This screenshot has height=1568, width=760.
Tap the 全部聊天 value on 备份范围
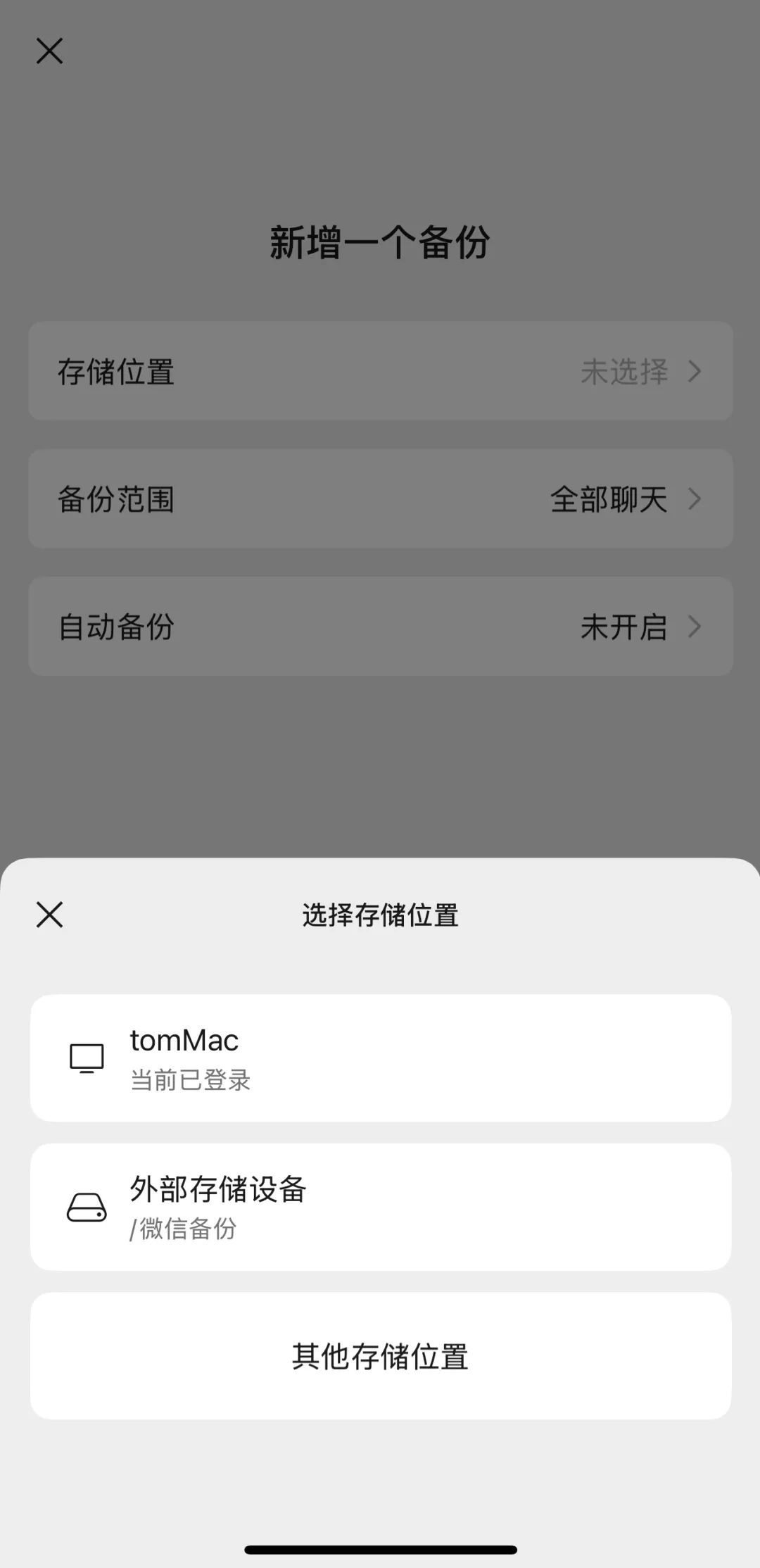pos(609,500)
